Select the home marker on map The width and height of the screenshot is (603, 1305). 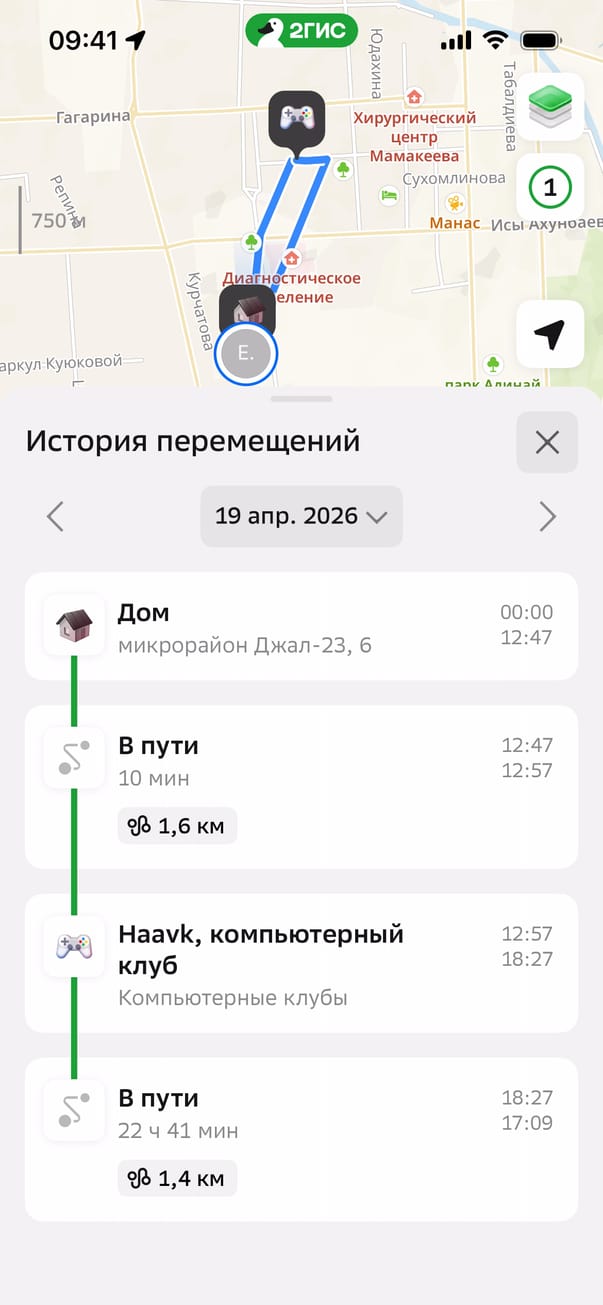pyautogui.click(x=247, y=309)
